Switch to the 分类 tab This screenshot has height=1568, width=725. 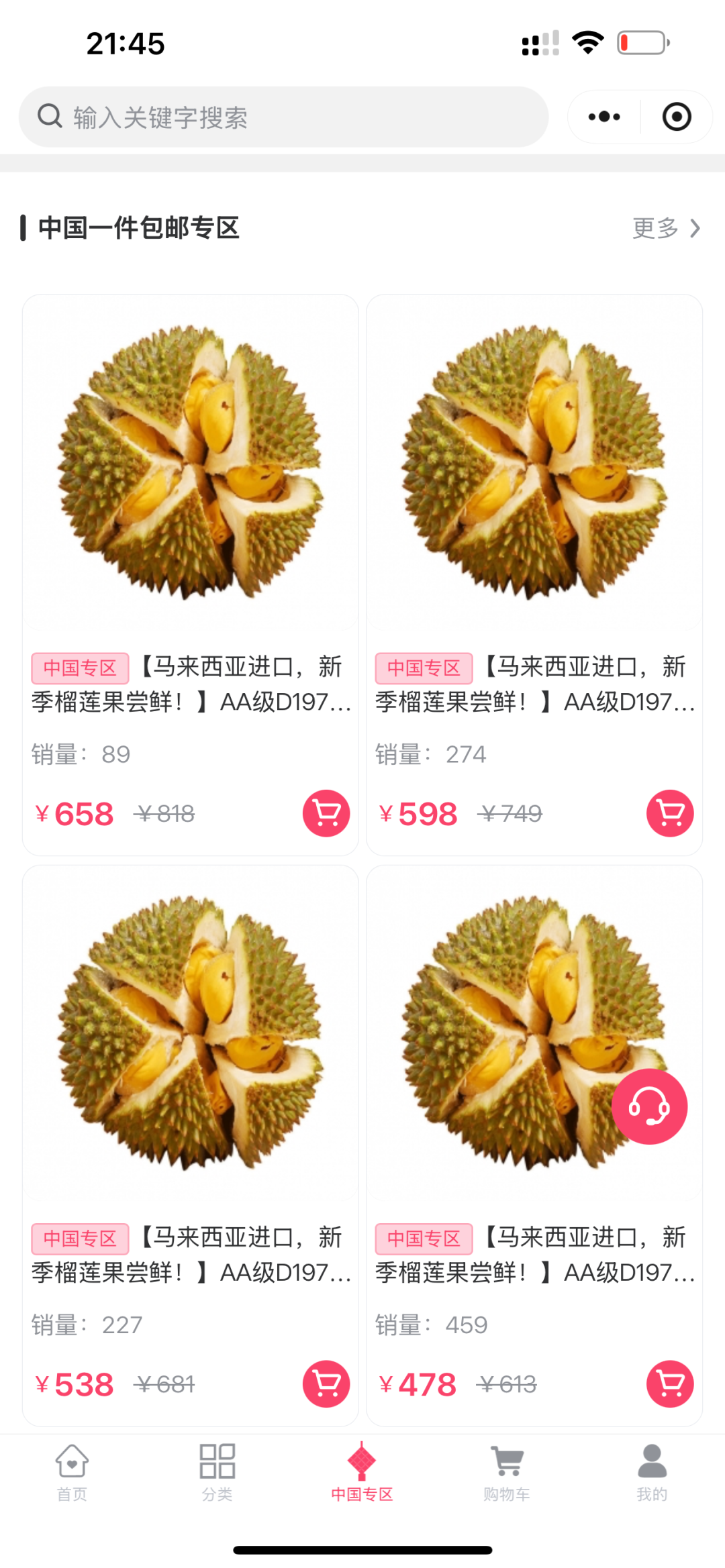[x=217, y=1472]
